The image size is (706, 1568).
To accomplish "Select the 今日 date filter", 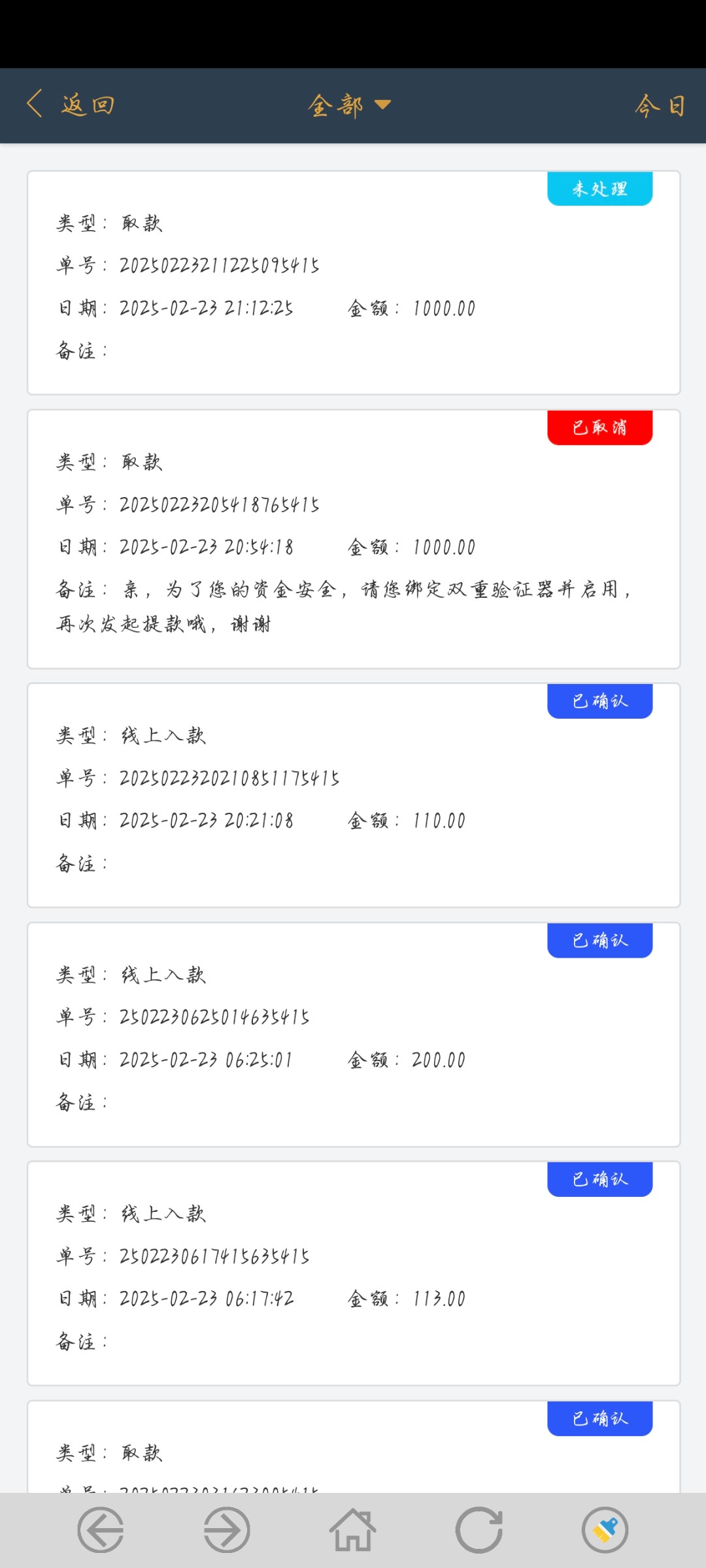I will (x=660, y=105).
